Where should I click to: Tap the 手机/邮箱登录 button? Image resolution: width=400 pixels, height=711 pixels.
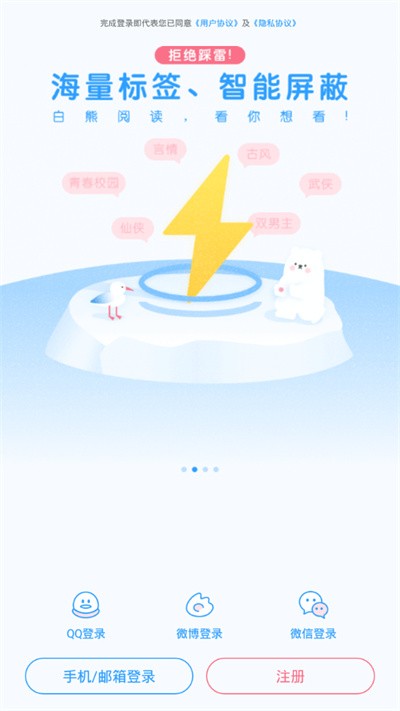click(x=109, y=676)
